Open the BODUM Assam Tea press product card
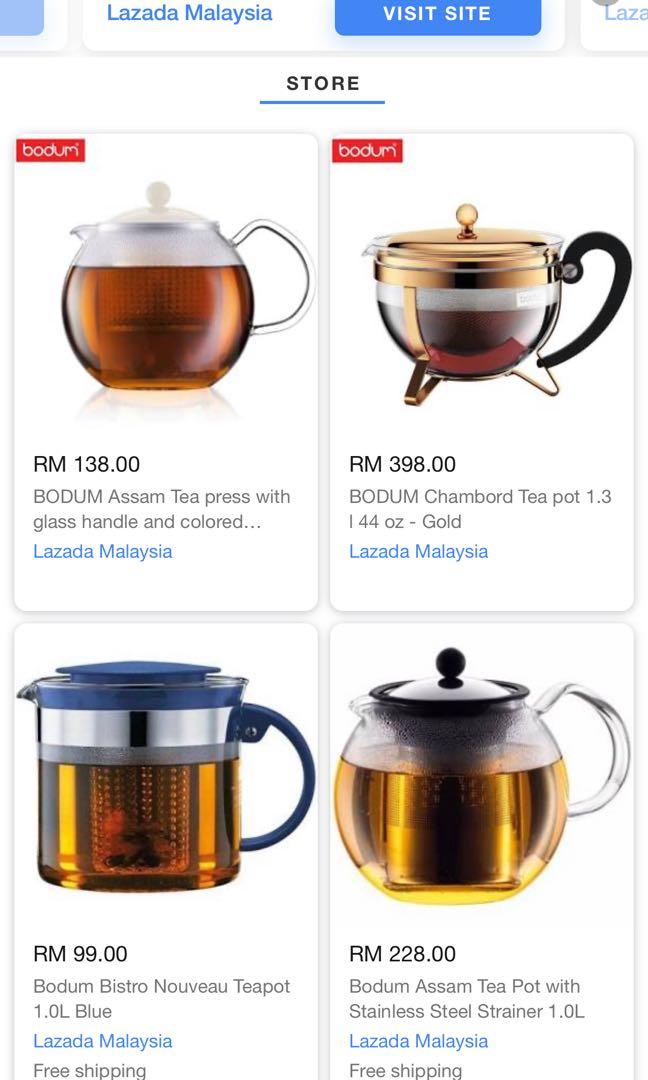 pos(166,373)
